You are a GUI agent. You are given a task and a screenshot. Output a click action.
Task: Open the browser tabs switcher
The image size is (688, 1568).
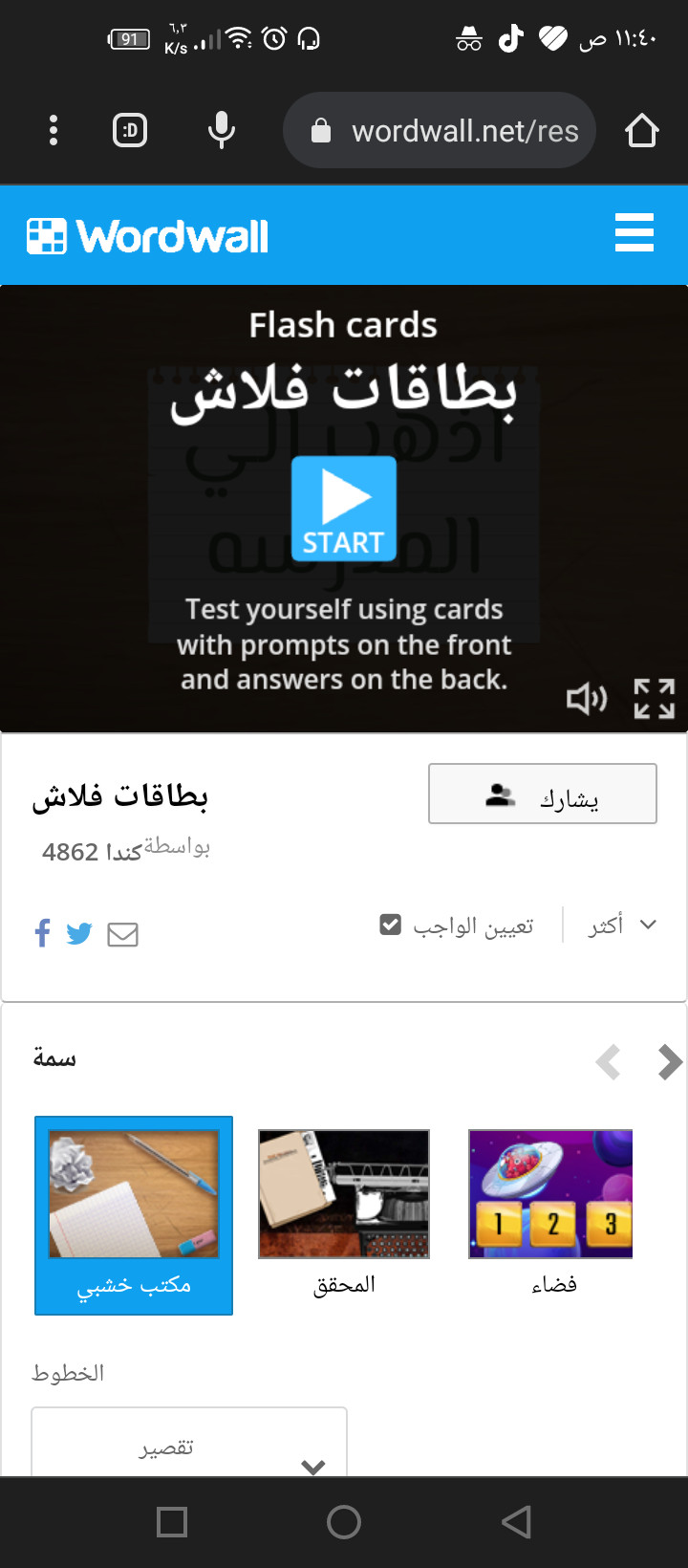click(x=130, y=130)
